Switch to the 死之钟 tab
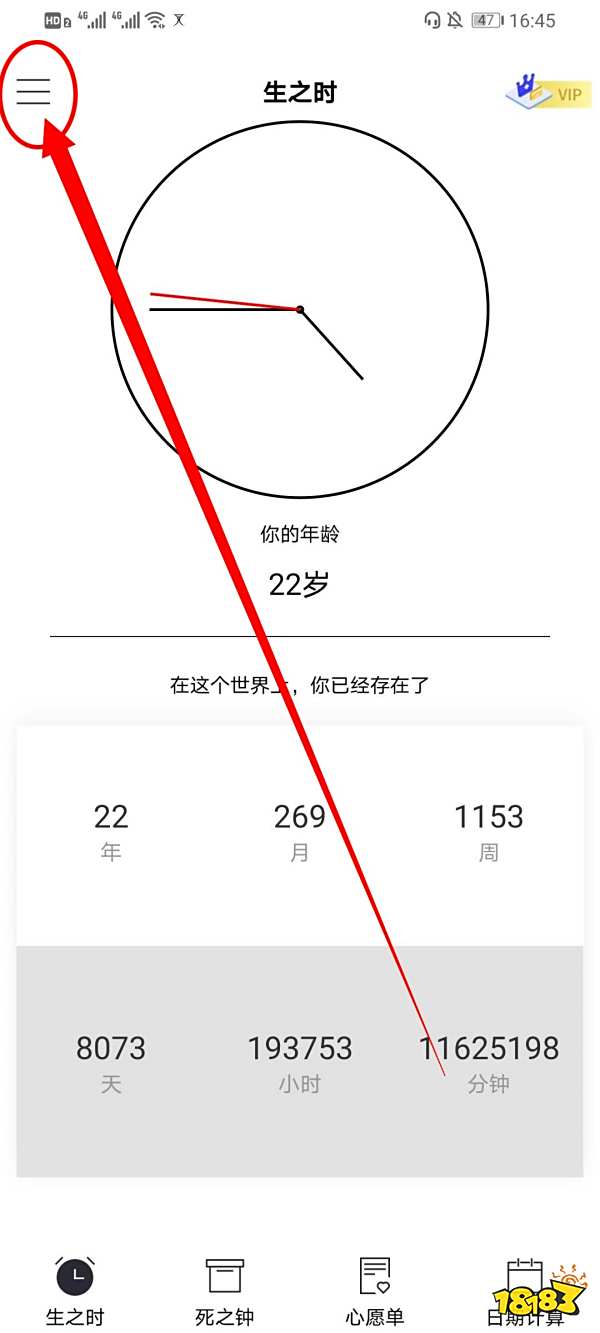This screenshot has width=600, height=1333. click(225, 1290)
